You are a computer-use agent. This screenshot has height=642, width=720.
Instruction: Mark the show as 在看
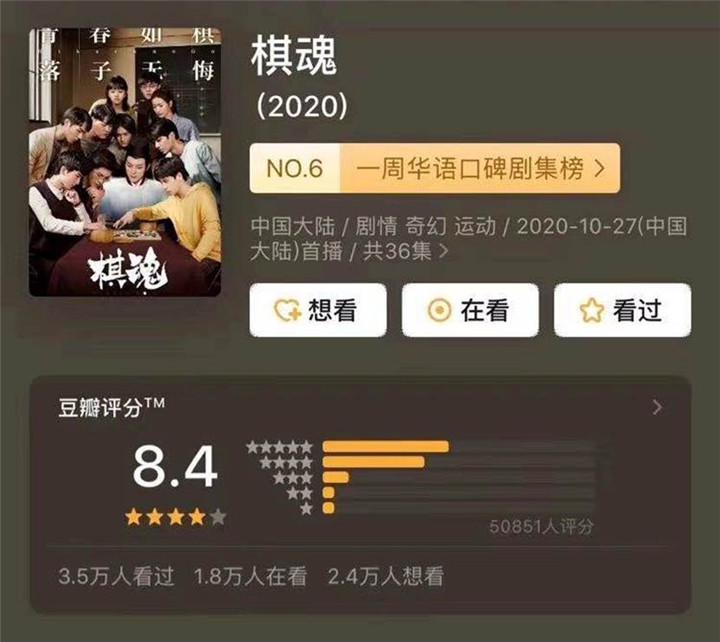pos(470,311)
